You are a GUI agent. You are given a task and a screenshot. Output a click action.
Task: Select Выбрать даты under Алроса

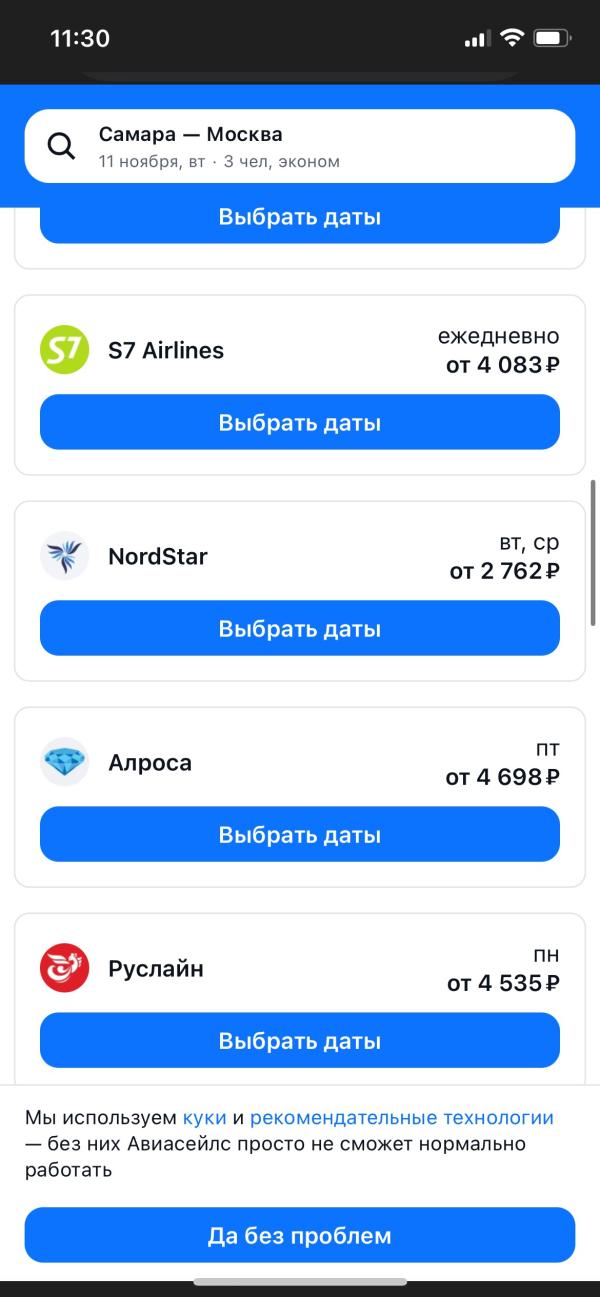coord(300,835)
